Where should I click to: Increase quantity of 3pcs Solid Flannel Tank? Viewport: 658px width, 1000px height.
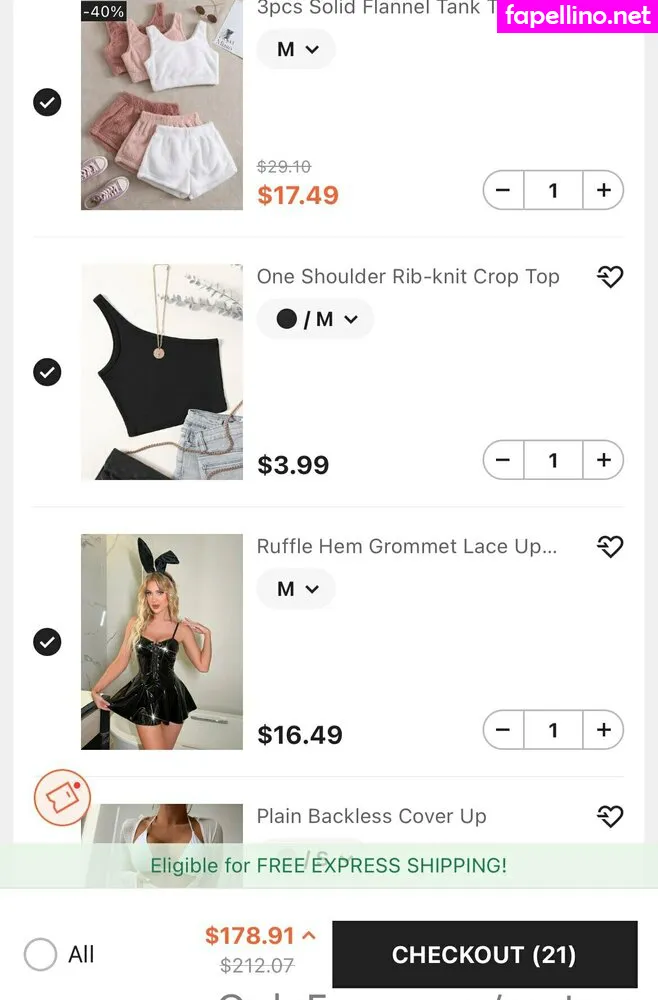[603, 190]
